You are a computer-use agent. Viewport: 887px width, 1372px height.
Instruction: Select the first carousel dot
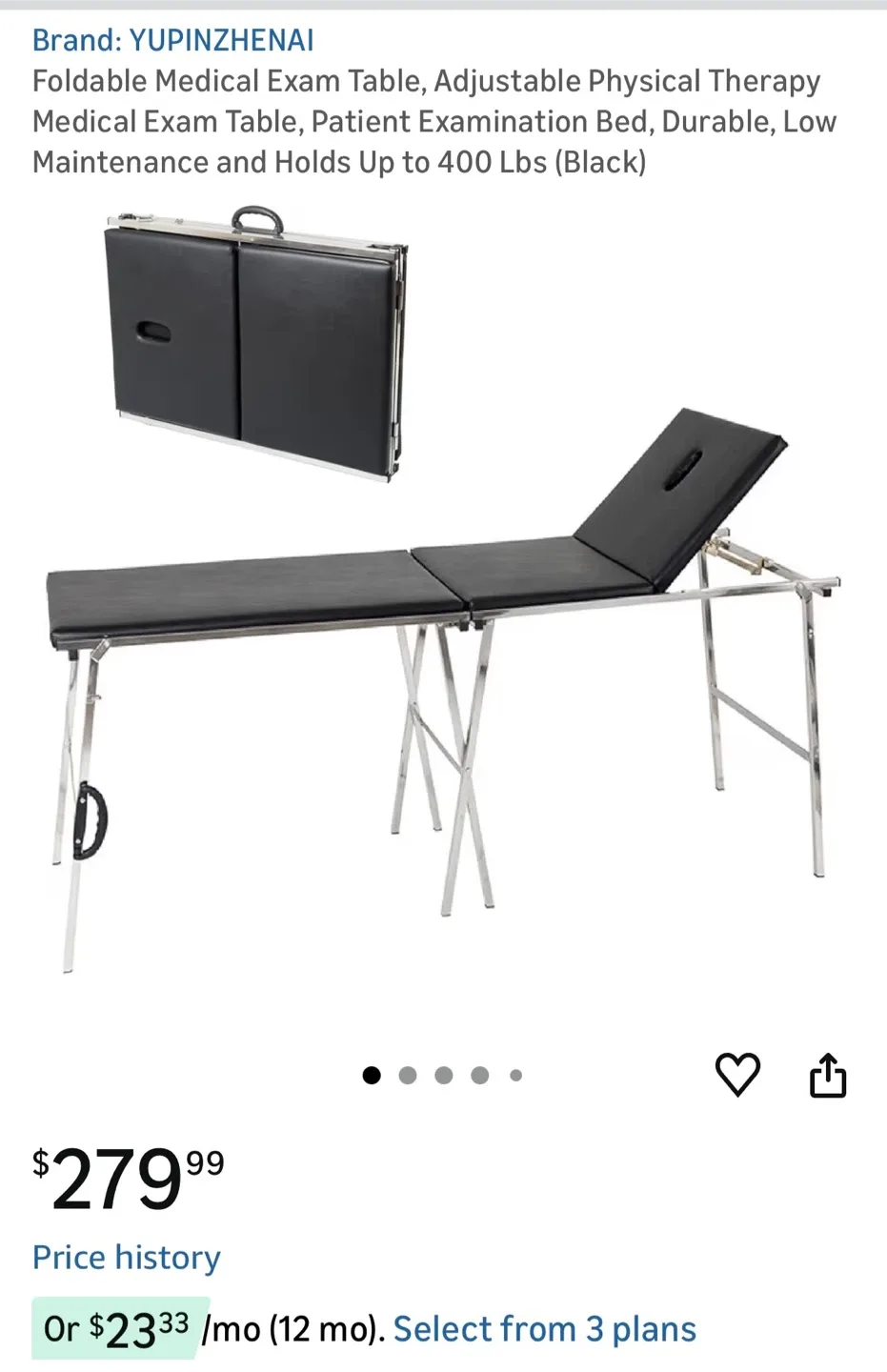(372, 1075)
